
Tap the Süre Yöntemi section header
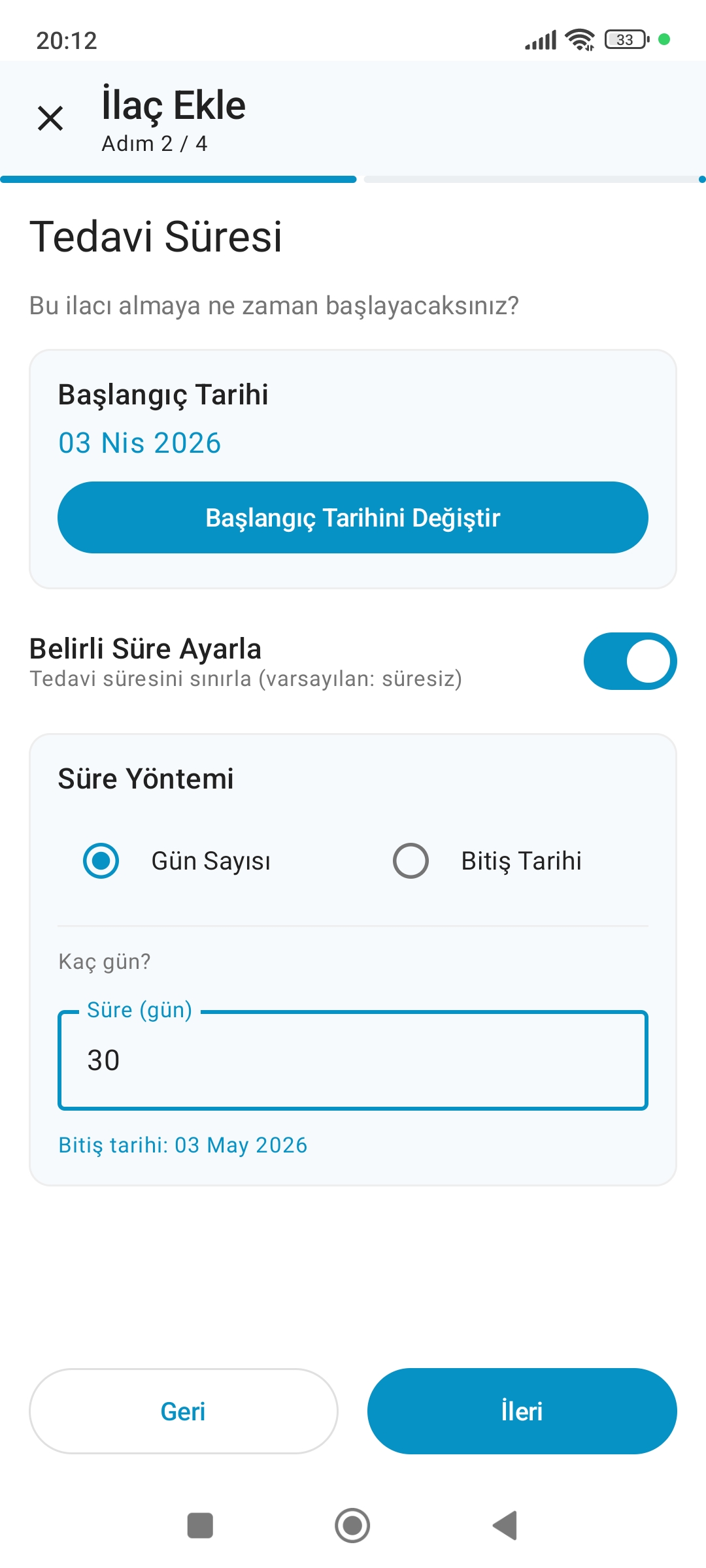pos(146,779)
